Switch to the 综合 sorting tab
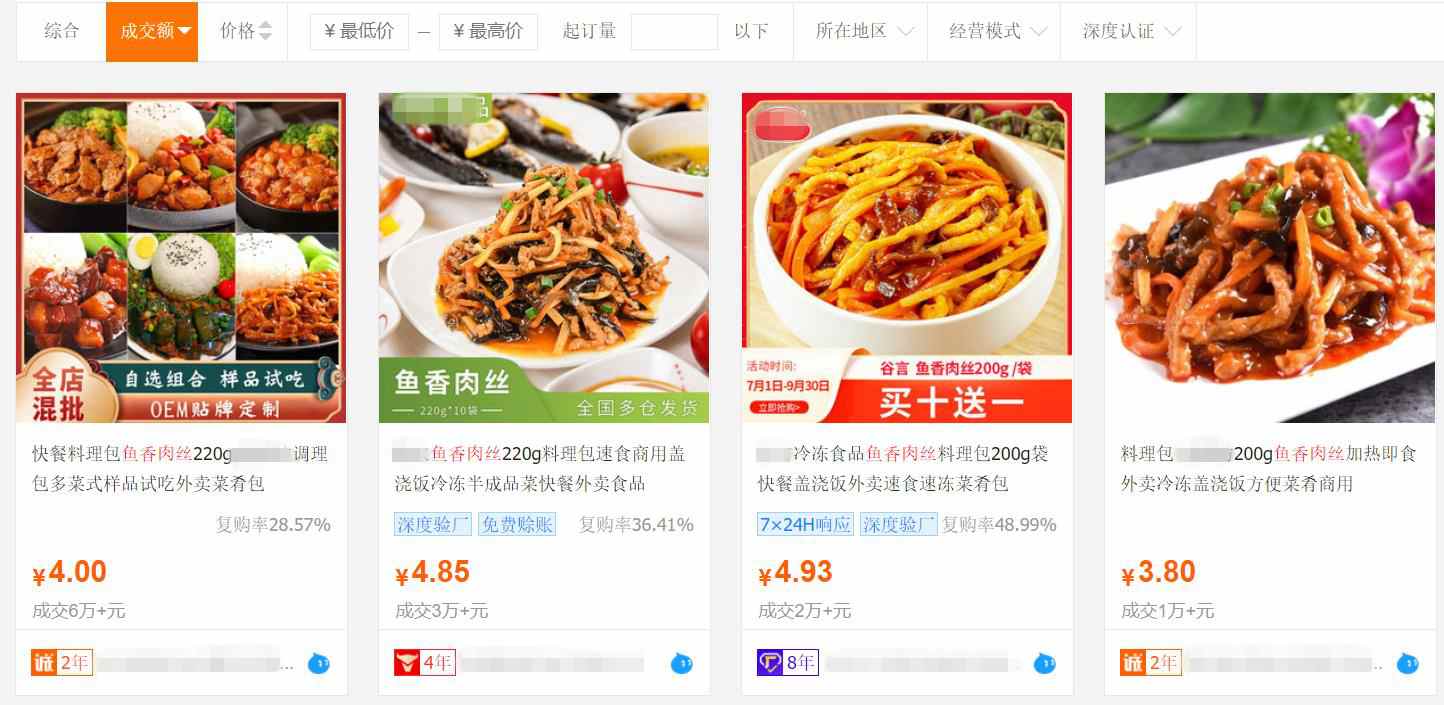This screenshot has height=705, width=1444. point(61,31)
